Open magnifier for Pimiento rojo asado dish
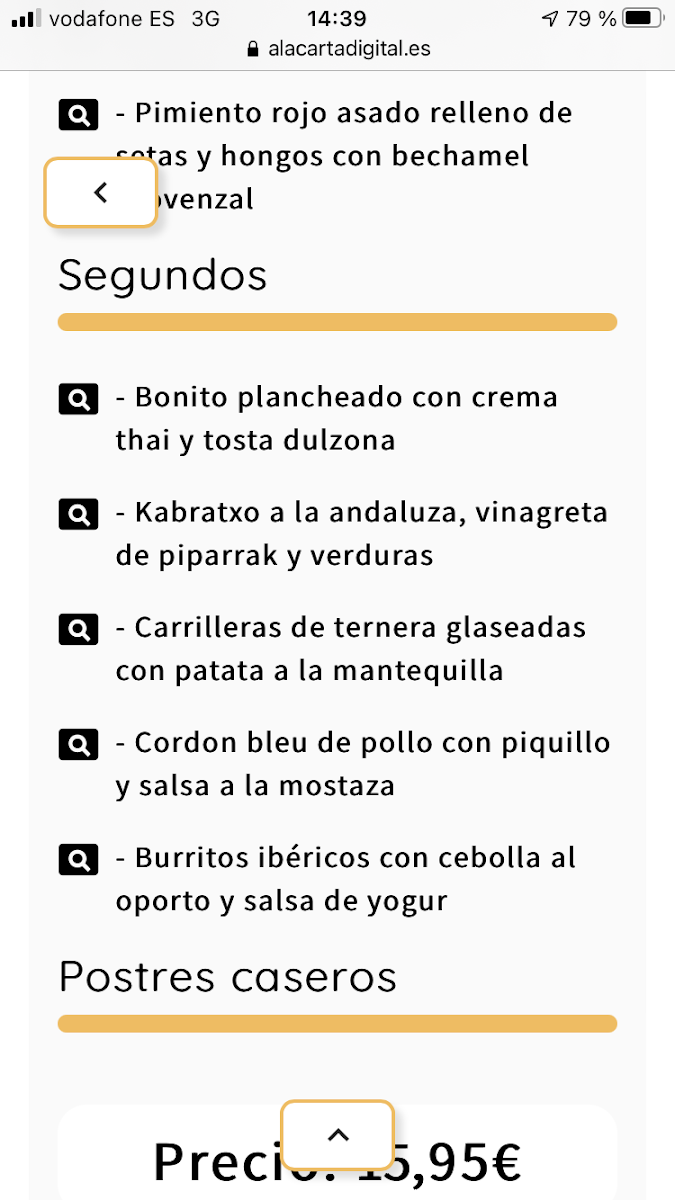Image resolution: width=675 pixels, height=1200 pixels. click(78, 116)
